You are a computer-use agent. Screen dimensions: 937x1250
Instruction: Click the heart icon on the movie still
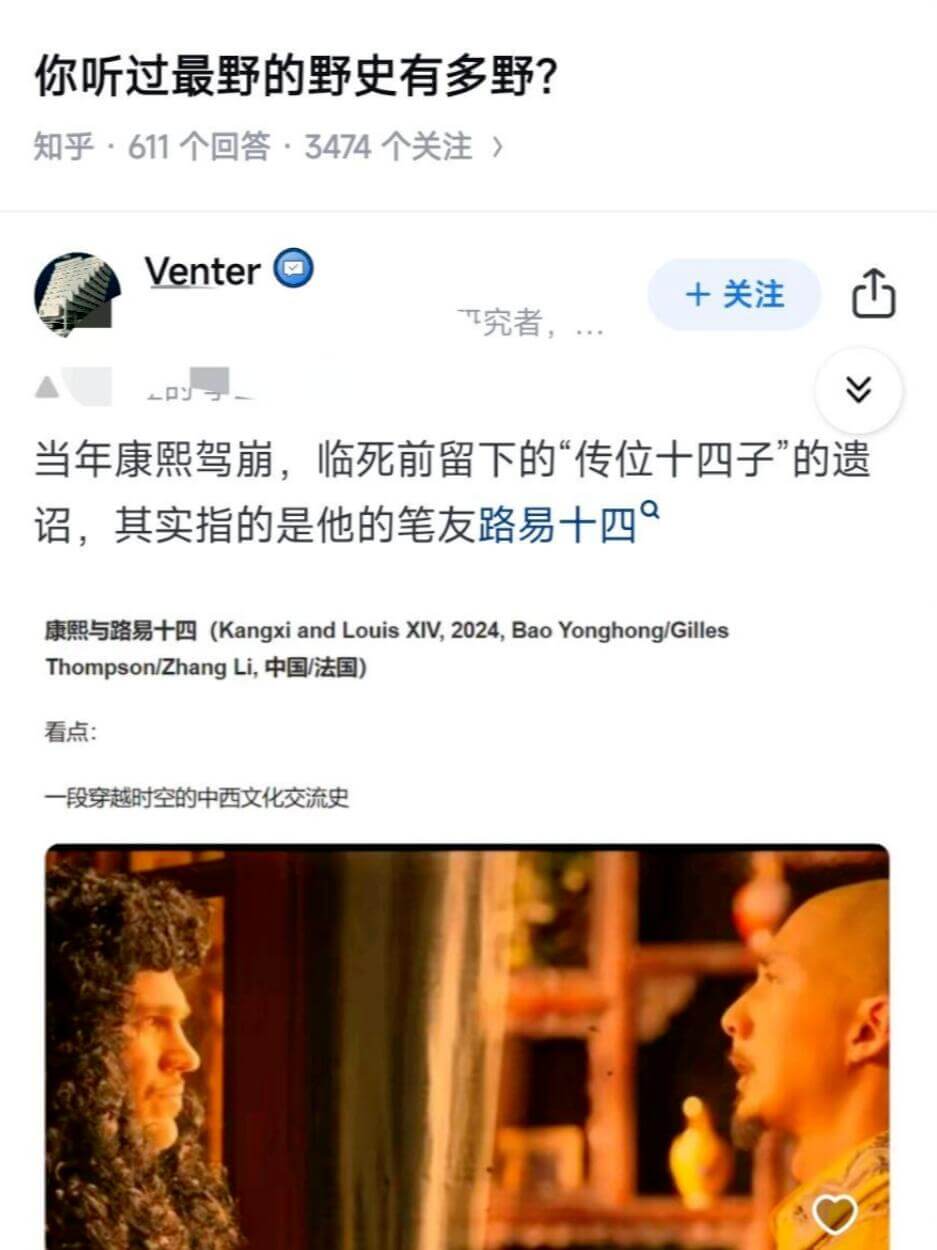833,1213
